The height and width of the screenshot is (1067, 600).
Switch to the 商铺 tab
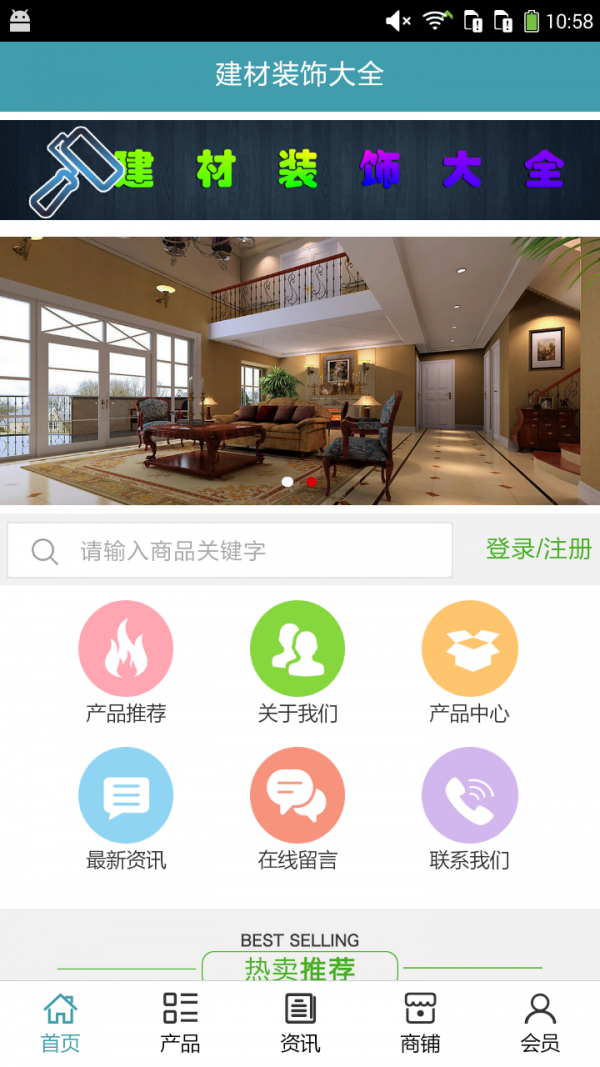pyautogui.click(x=420, y=1022)
